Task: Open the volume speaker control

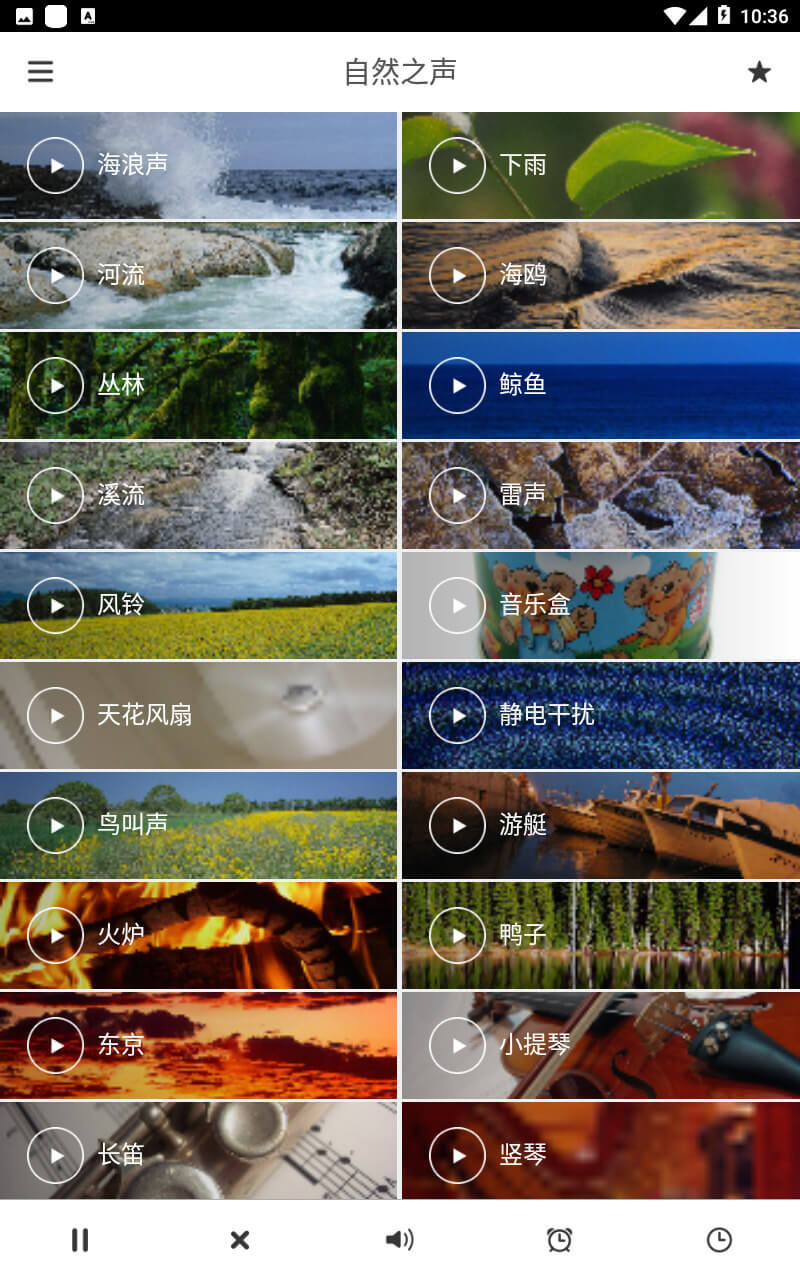Action: click(x=400, y=1240)
